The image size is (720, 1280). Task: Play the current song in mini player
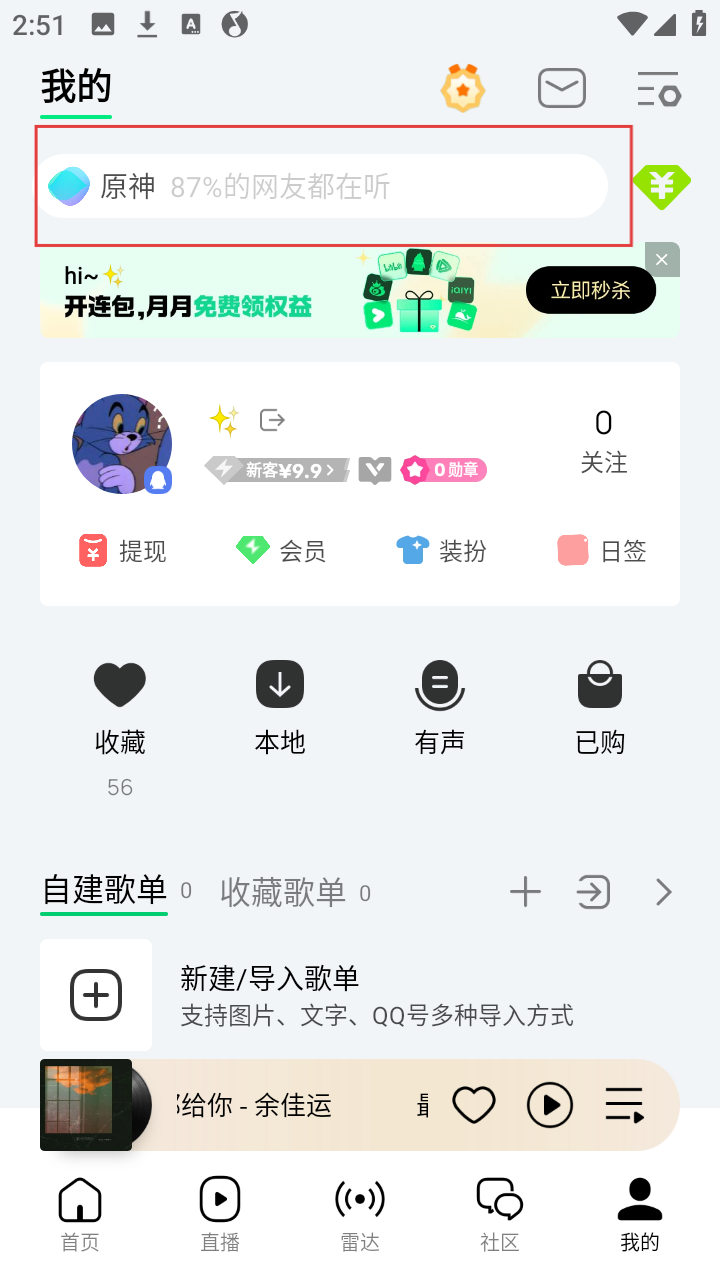550,1105
